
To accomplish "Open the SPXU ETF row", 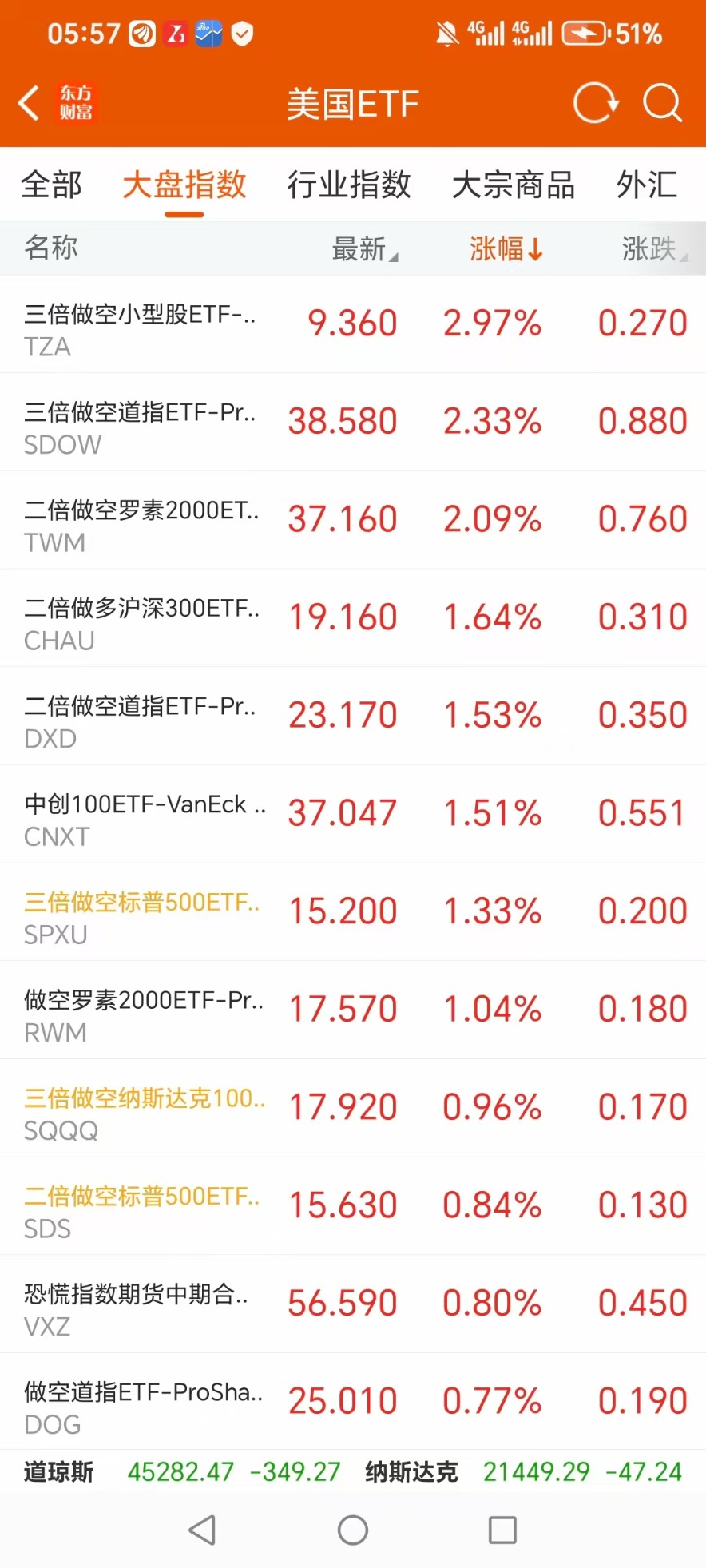I will (353, 912).
